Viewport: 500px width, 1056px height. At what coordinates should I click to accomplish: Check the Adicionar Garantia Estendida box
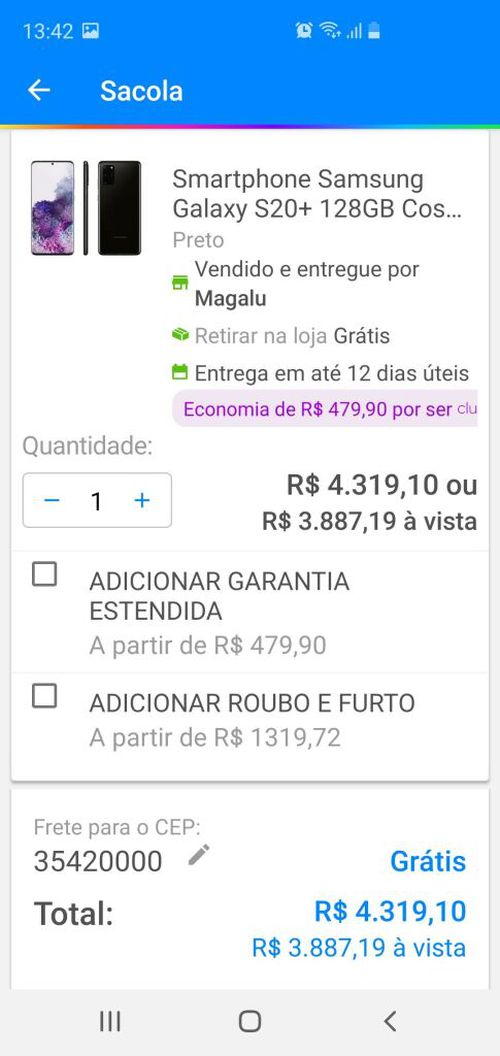pos(44,574)
